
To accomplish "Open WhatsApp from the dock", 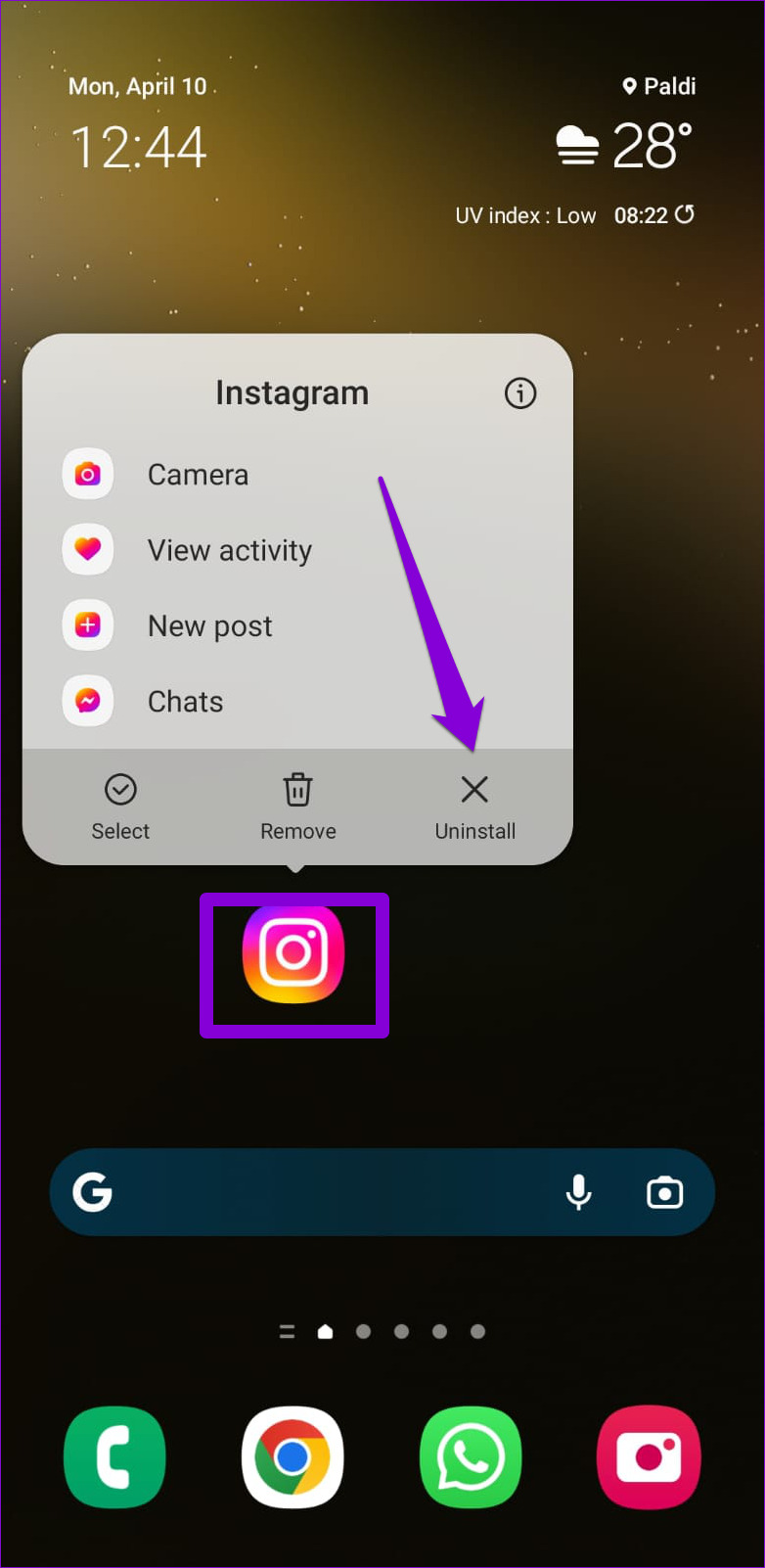I will (x=471, y=1457).
